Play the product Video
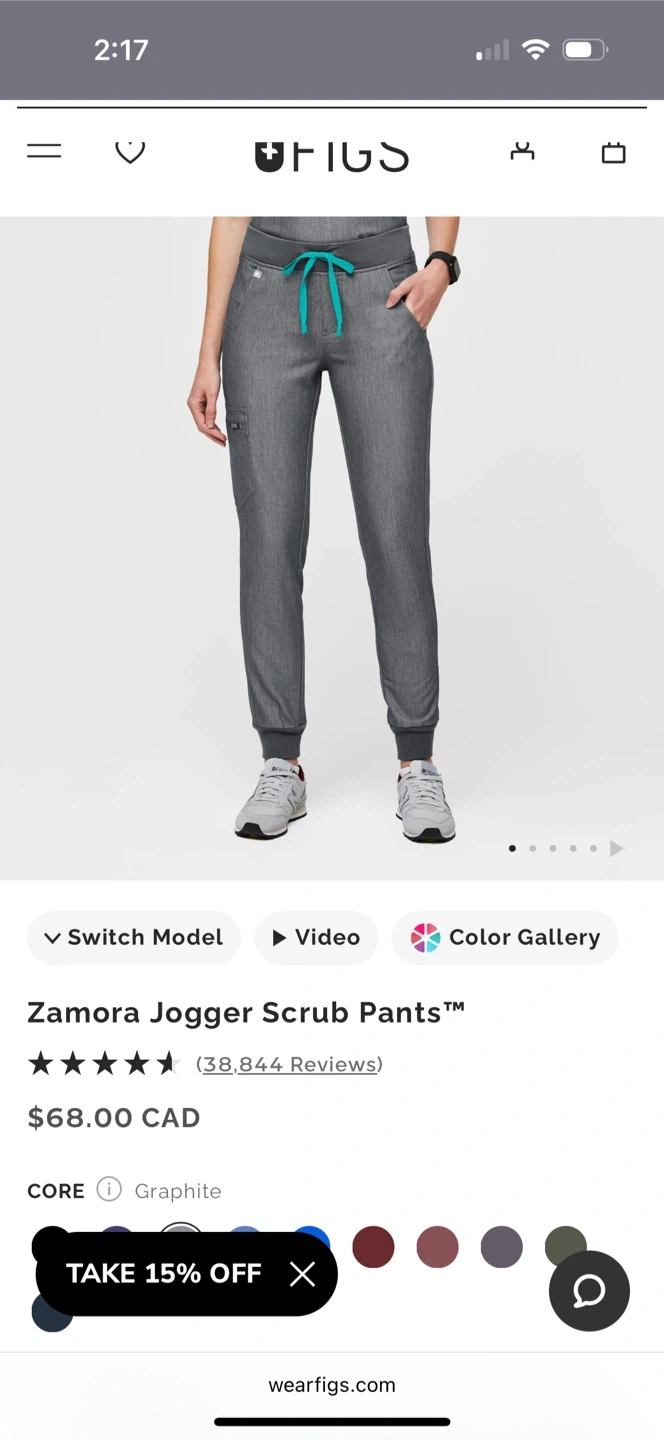Viewport: 664px width, 1440px height. click(316, 937)
